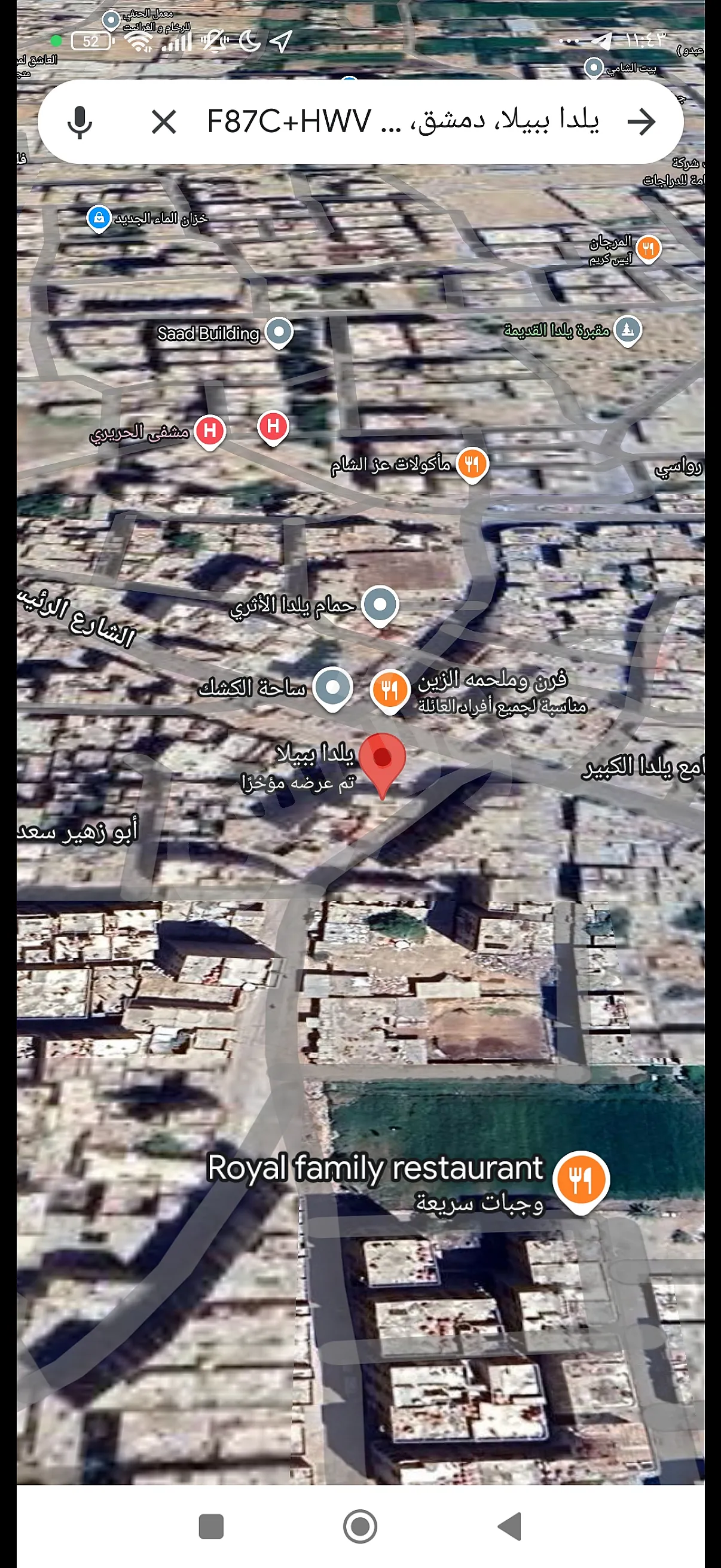
Task: Clear the search text with the X
Action: (164, 122)
